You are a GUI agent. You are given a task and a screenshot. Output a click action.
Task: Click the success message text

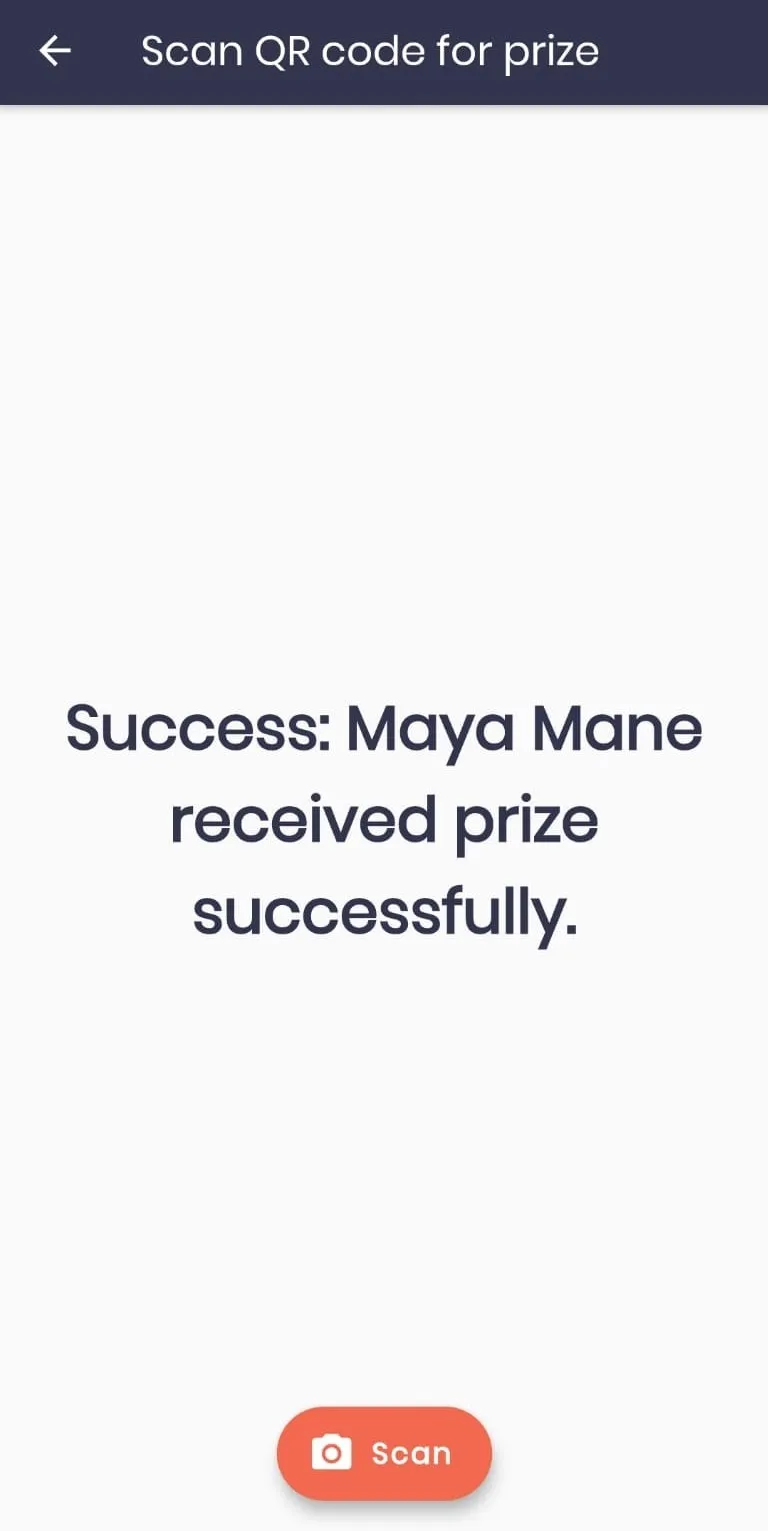tap(384, 820)
